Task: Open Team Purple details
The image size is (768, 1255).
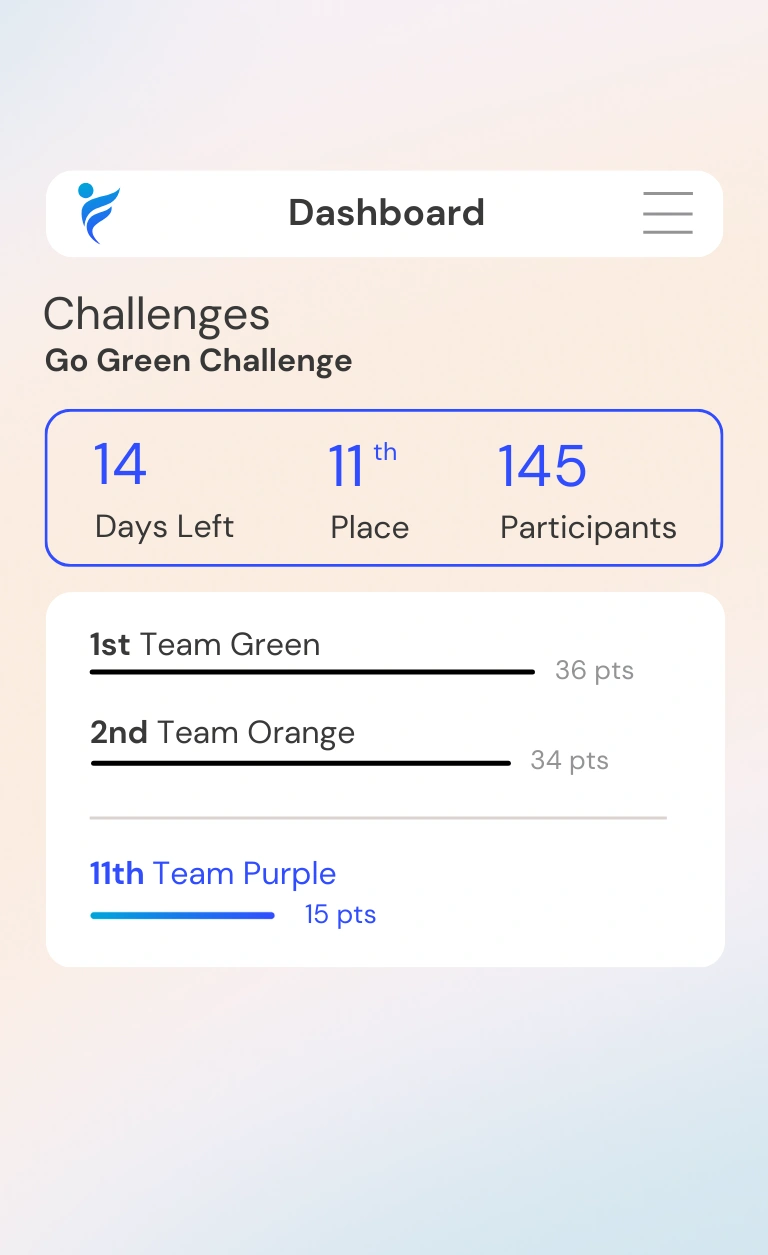Action: (213, 873)
